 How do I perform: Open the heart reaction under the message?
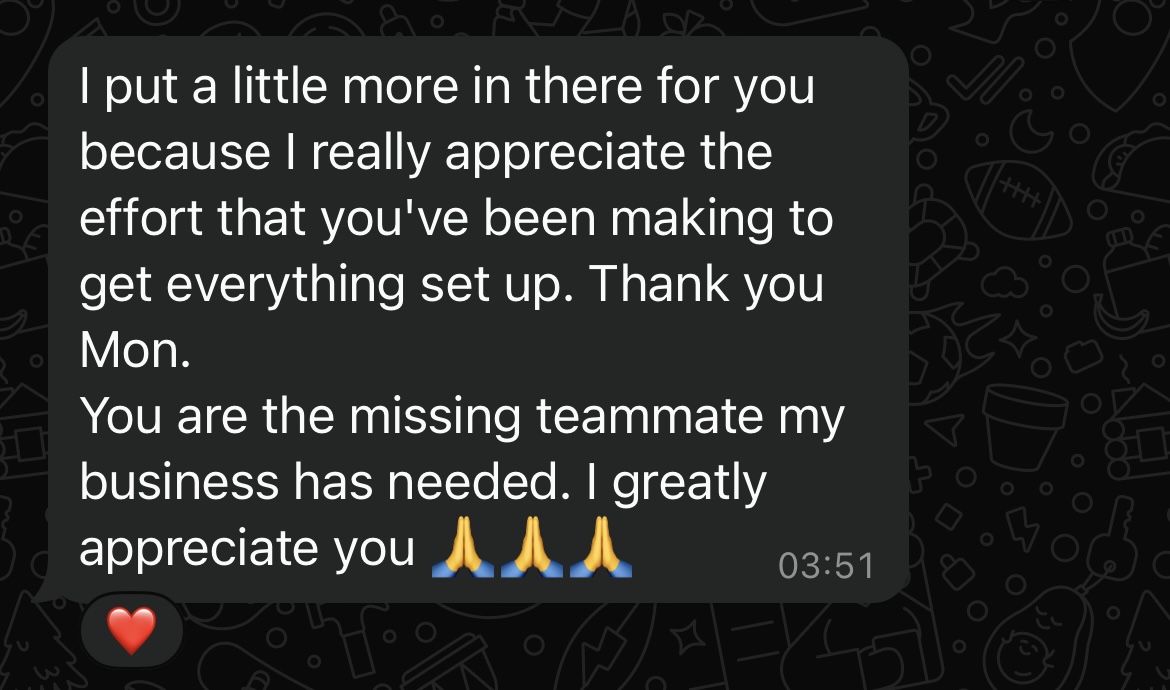point(132,630)
